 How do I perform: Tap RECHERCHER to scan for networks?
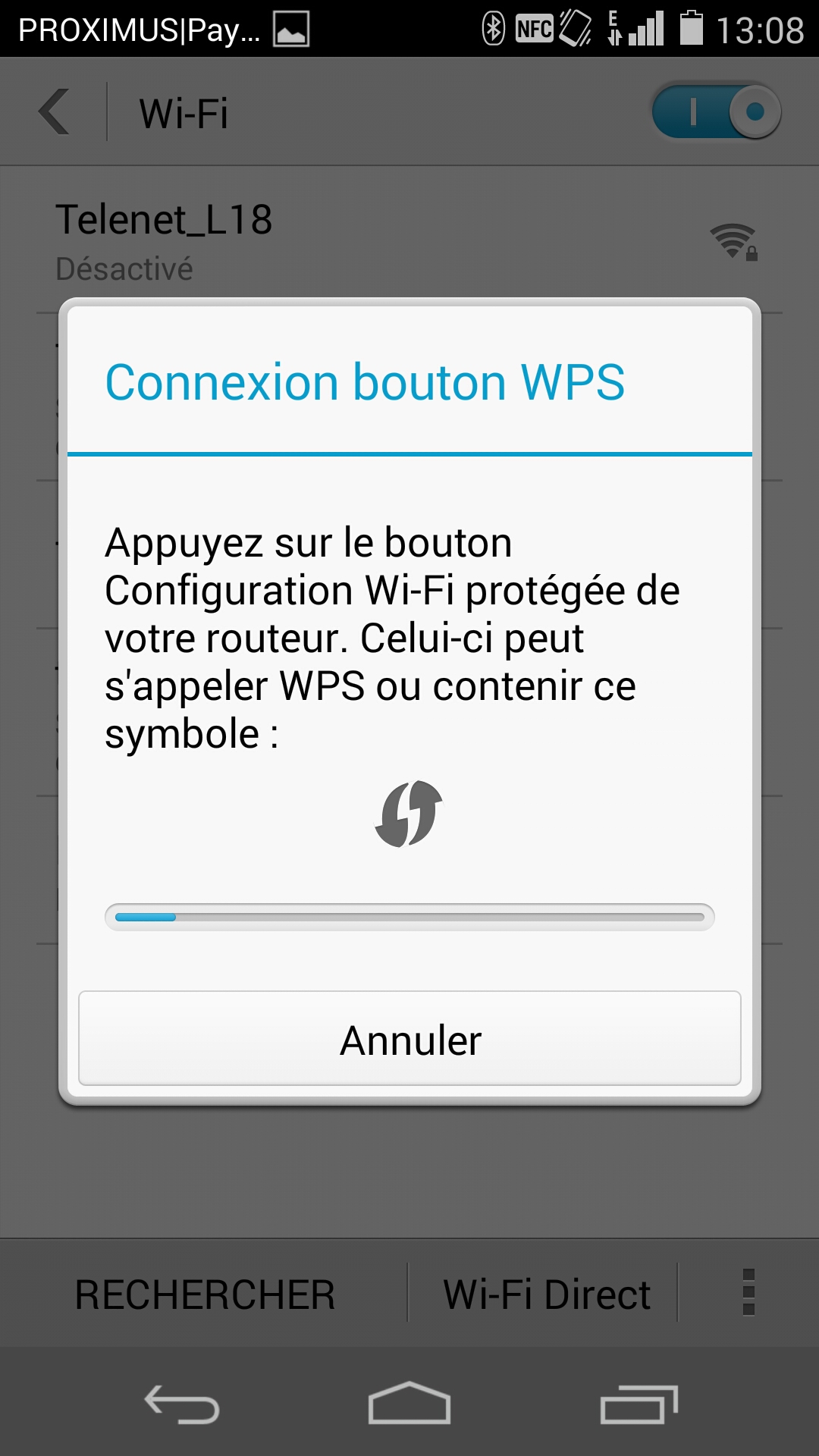[x=205, y=1294]
